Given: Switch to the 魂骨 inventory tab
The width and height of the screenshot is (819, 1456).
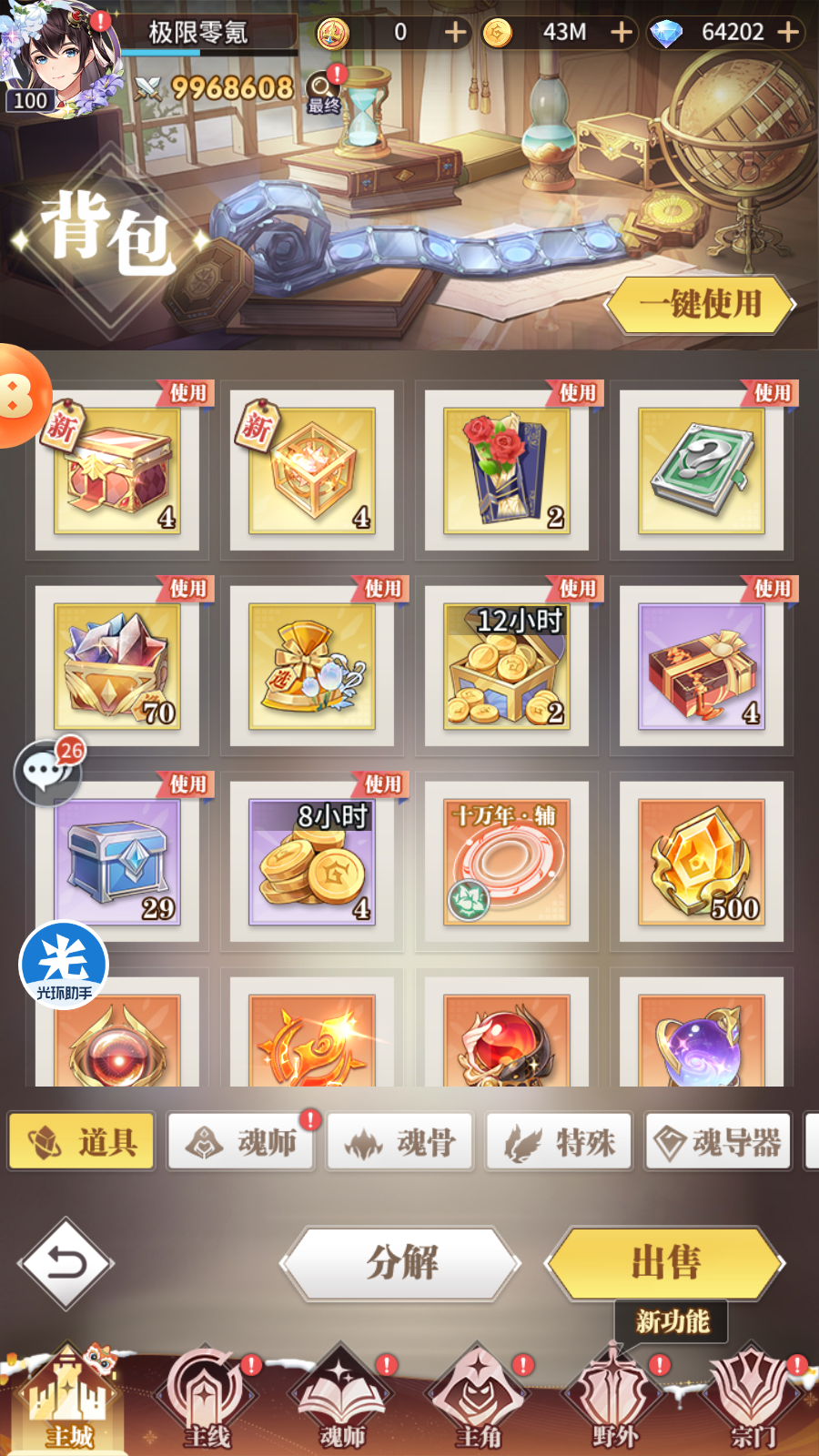Looking at the screenshot, I should 401,1142.
